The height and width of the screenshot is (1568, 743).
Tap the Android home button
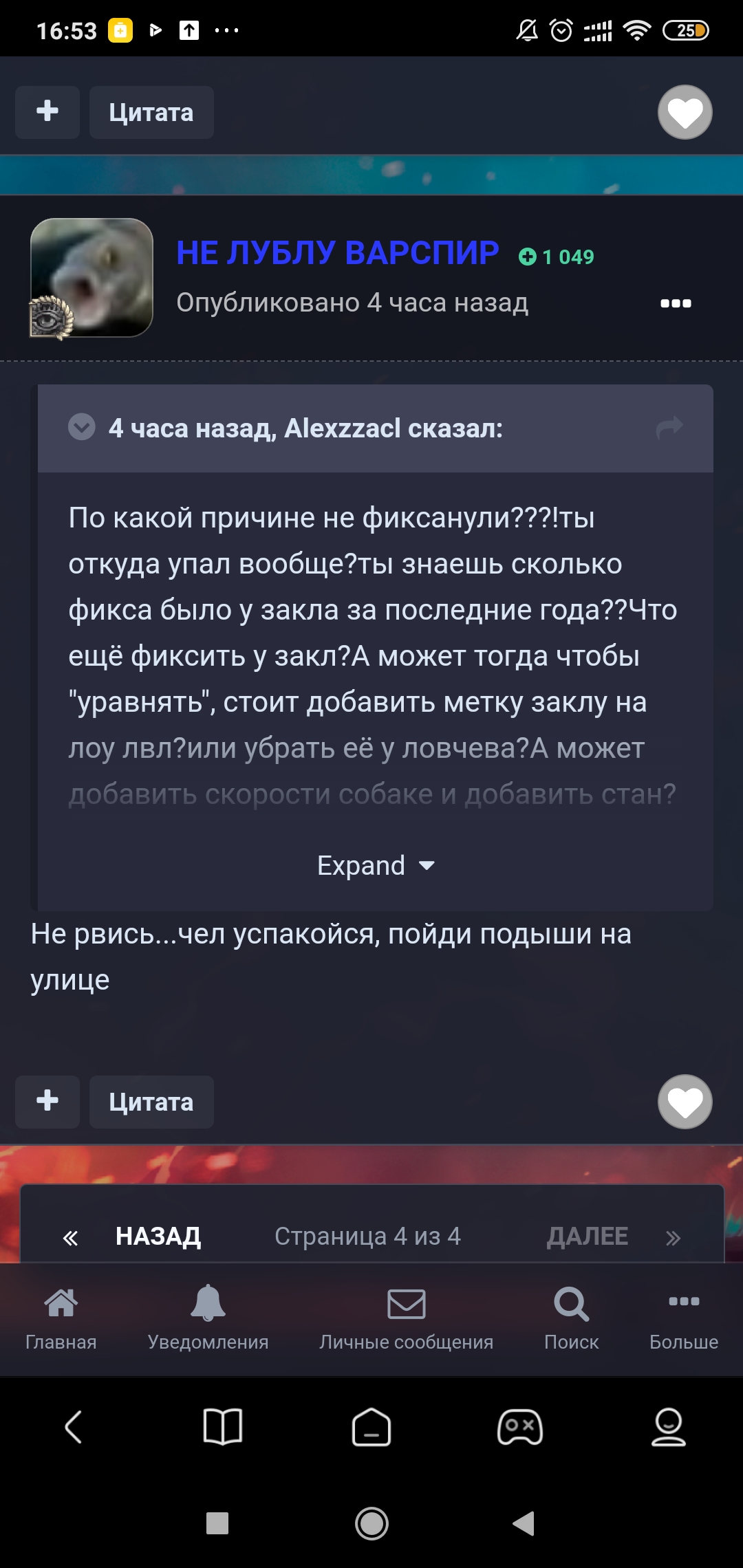371,1523
